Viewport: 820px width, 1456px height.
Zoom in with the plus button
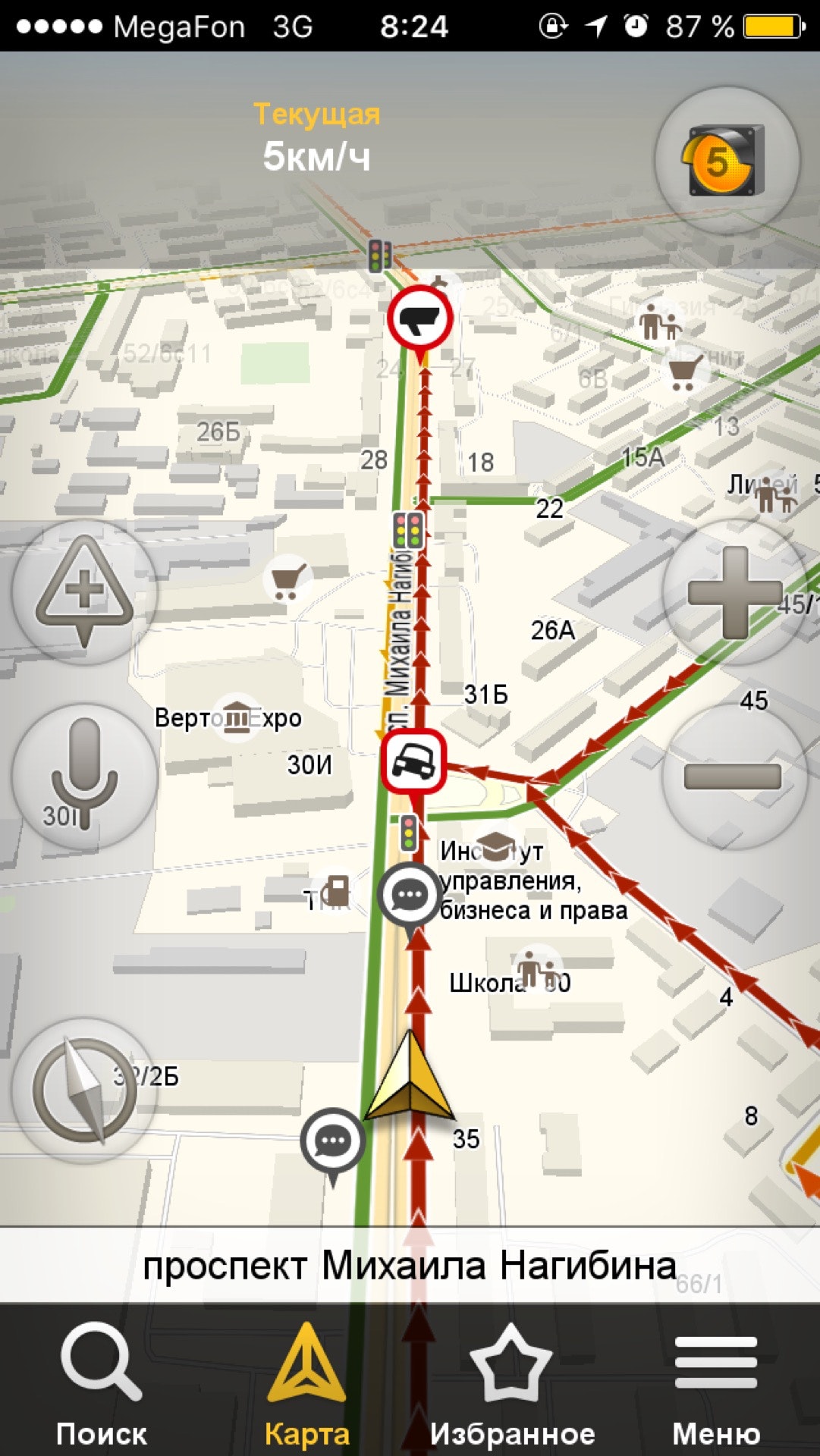(x=734, y=592)
